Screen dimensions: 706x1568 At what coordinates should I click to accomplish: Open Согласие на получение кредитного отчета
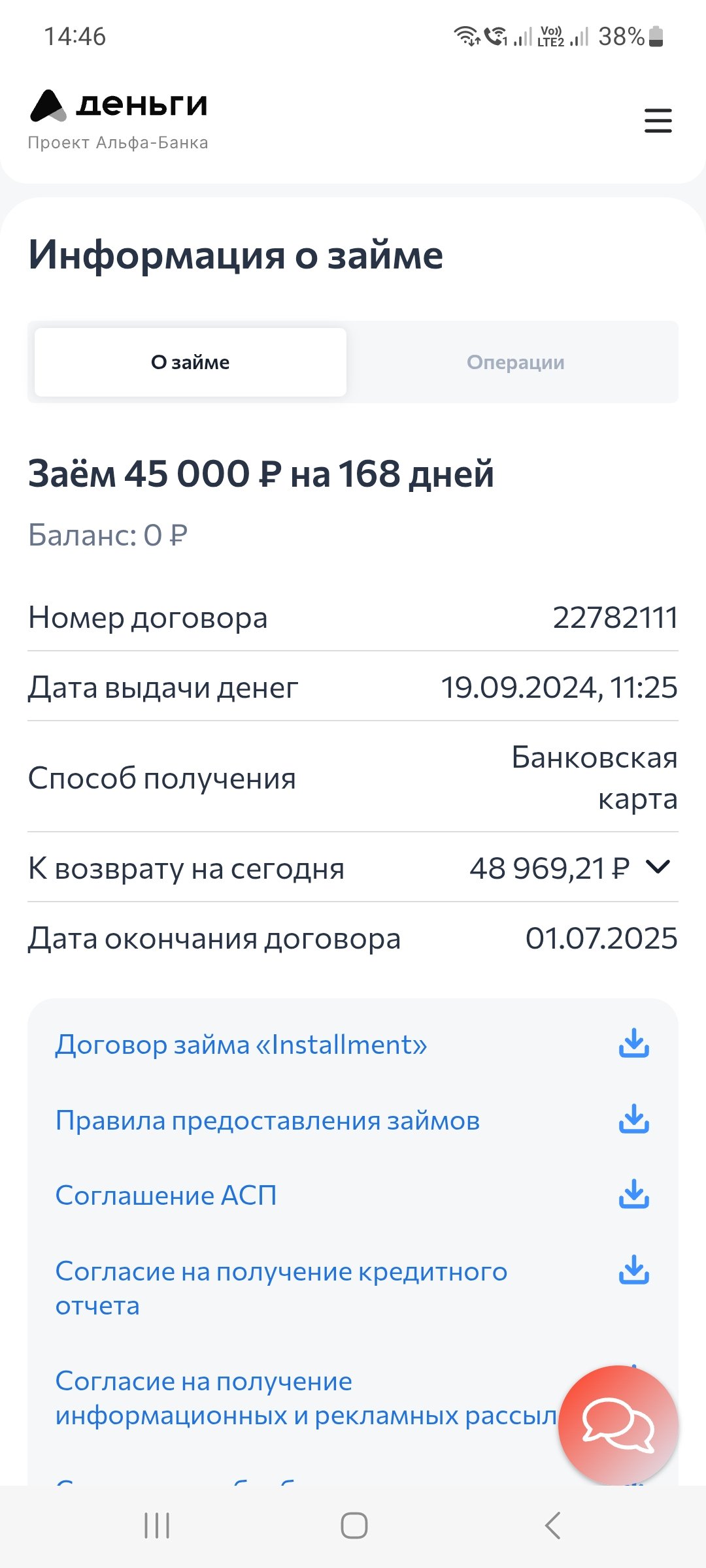[x=281, y=1288]
